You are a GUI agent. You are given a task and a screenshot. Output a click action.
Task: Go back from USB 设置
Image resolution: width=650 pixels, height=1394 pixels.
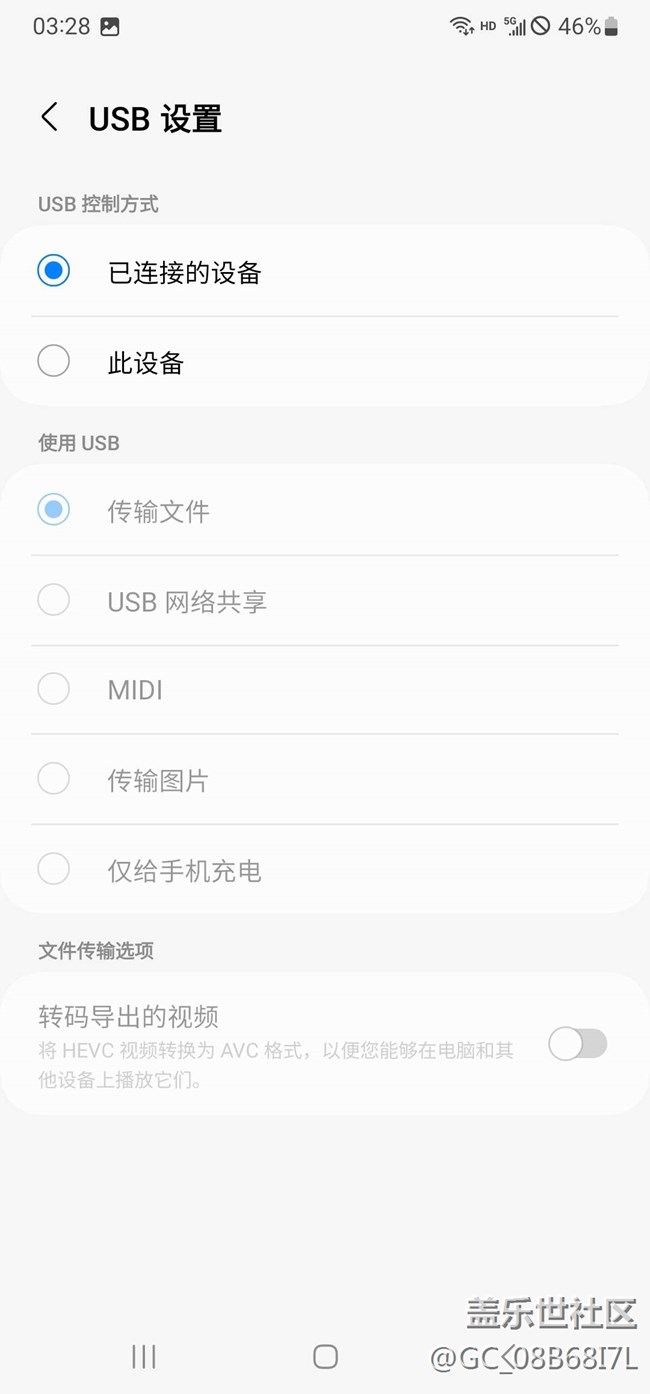pyautogui.click(x=49, y=117)
